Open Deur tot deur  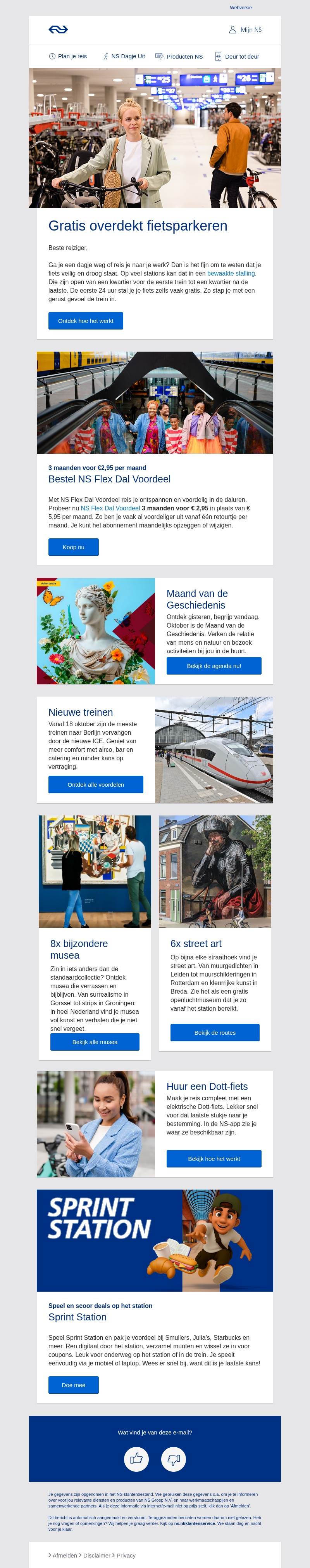pos(237,57)
